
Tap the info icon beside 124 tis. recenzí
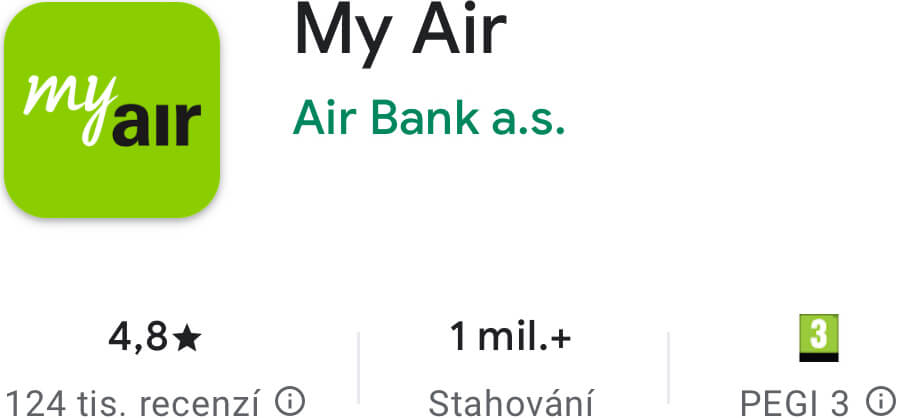[290, 402]
